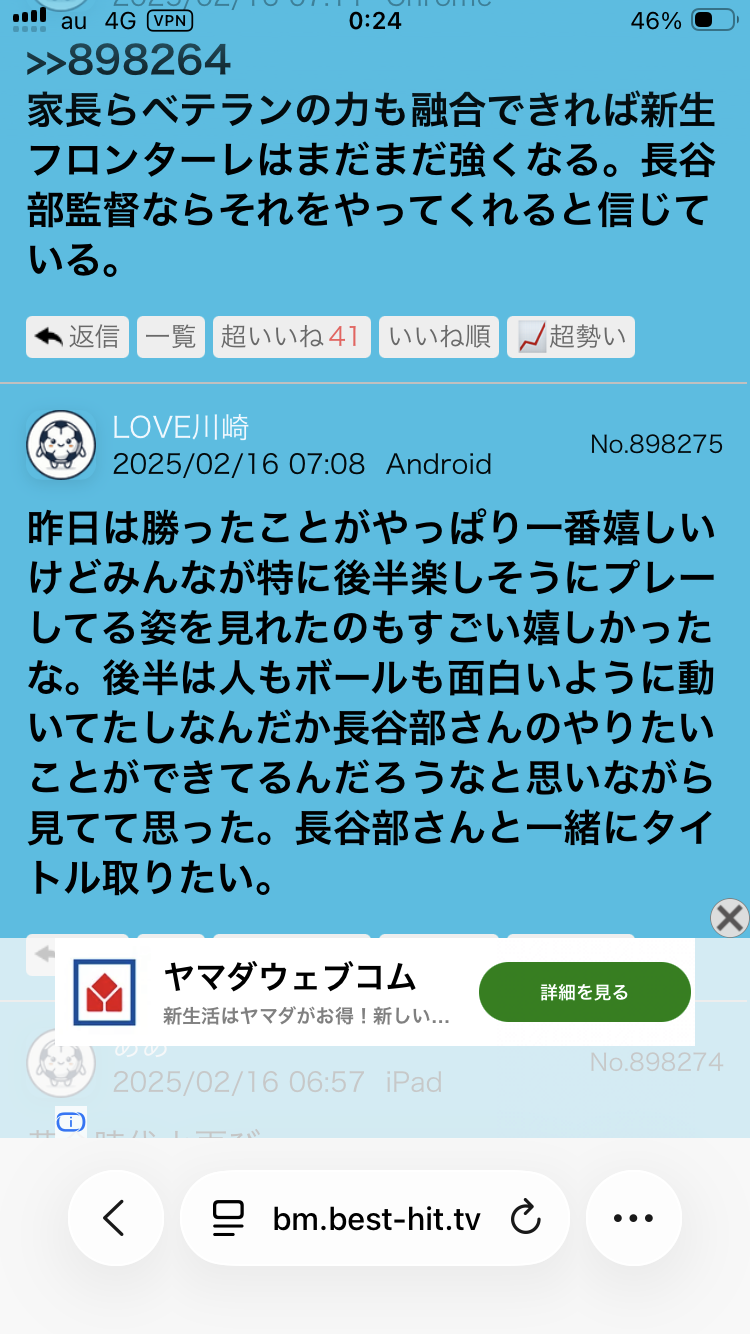Image resolution: width=750 pixels, height=1334 pixels.
Task: Tap the 超勢い button
Action: point(571,337)
